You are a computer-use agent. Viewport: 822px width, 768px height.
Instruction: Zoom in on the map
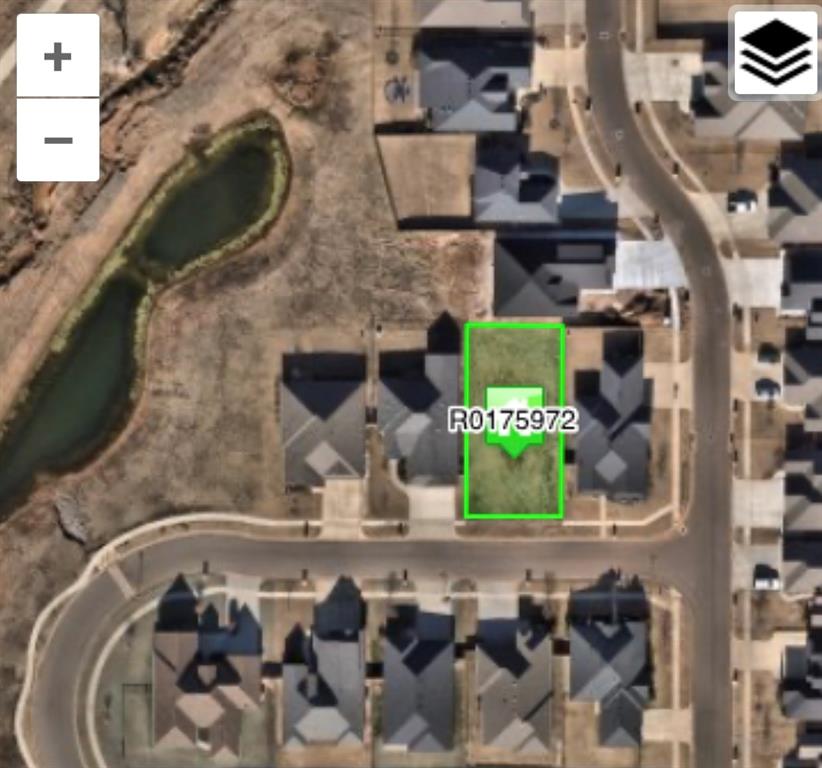[x=58, y=56]
